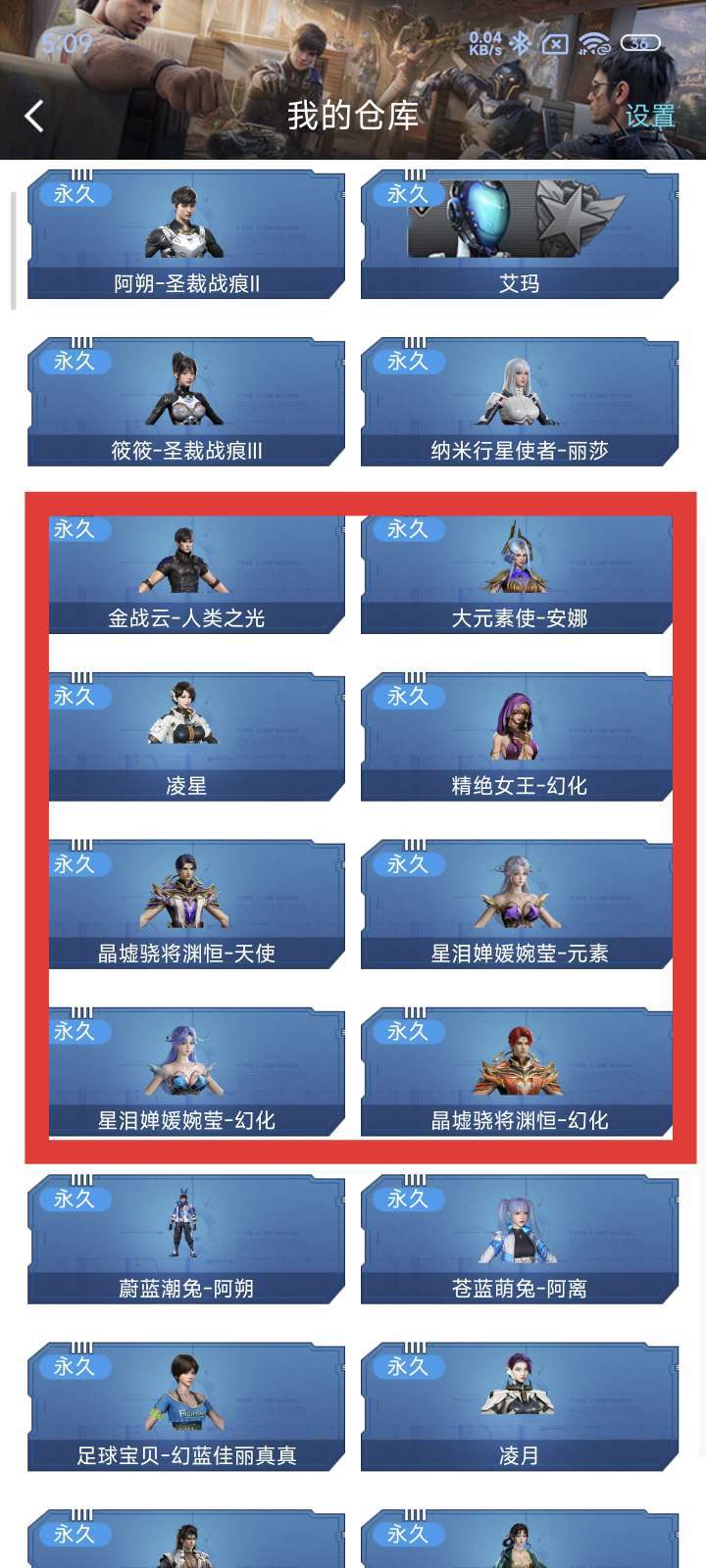Screen dimensions: 706x1568
Task: Tap the 苍蓝萌兔-阿离 card
Action: [x=520, y=1241]
